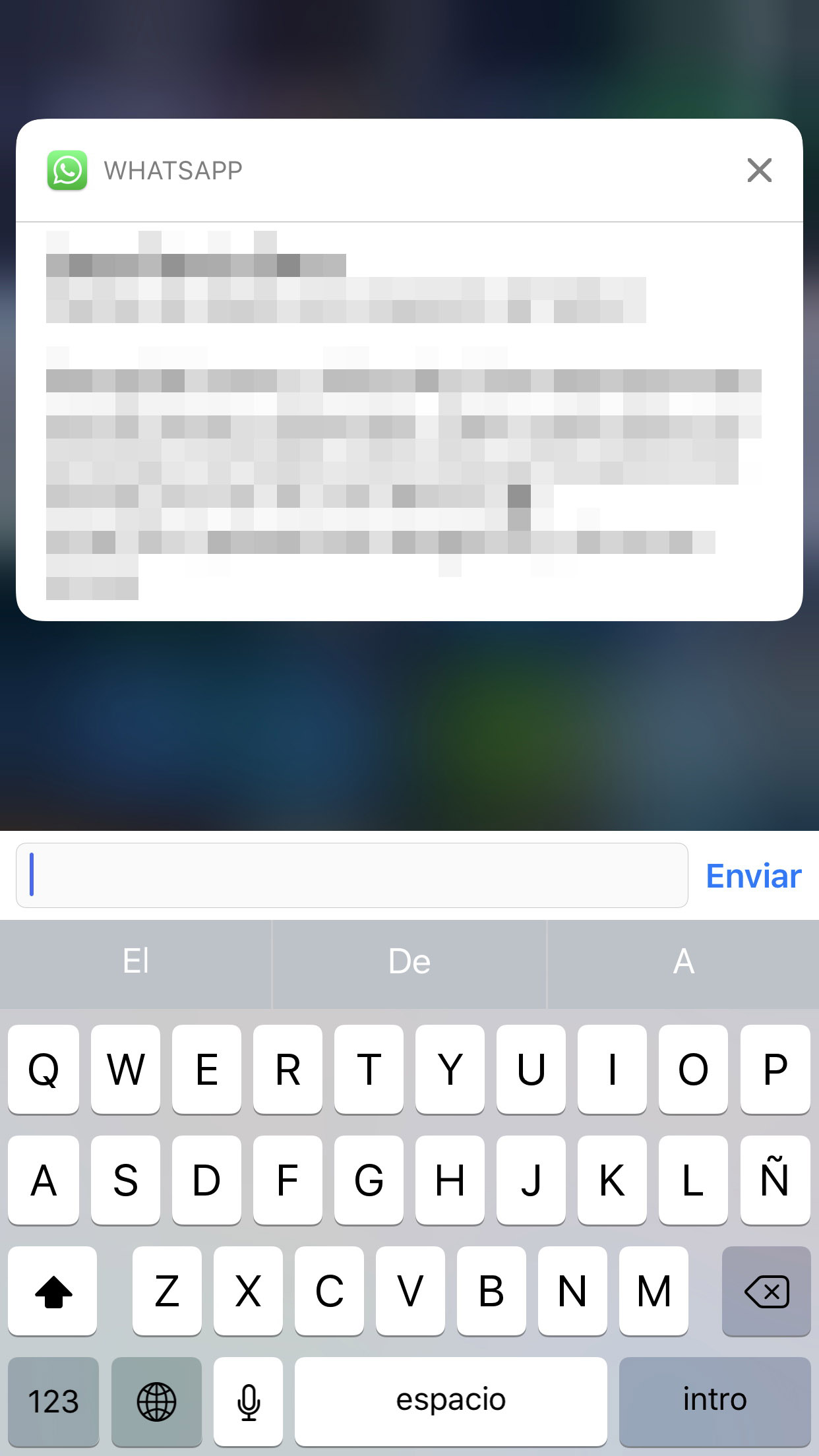Start dictation with the microphone key
This screenshot has width=819, height=1456.
pos(249,1401)
